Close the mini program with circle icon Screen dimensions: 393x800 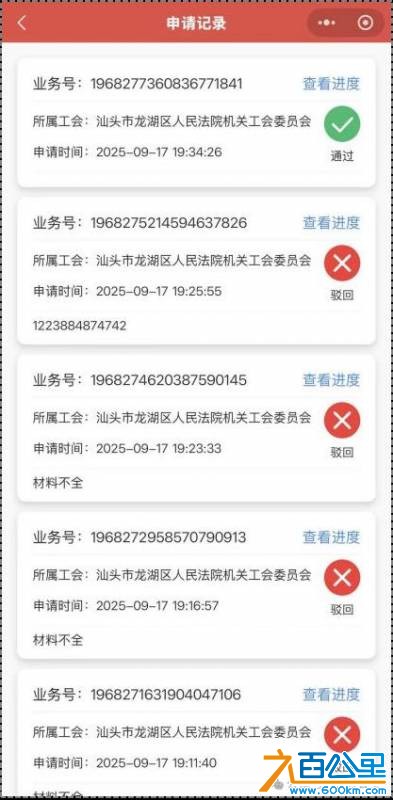coord(365,23)
